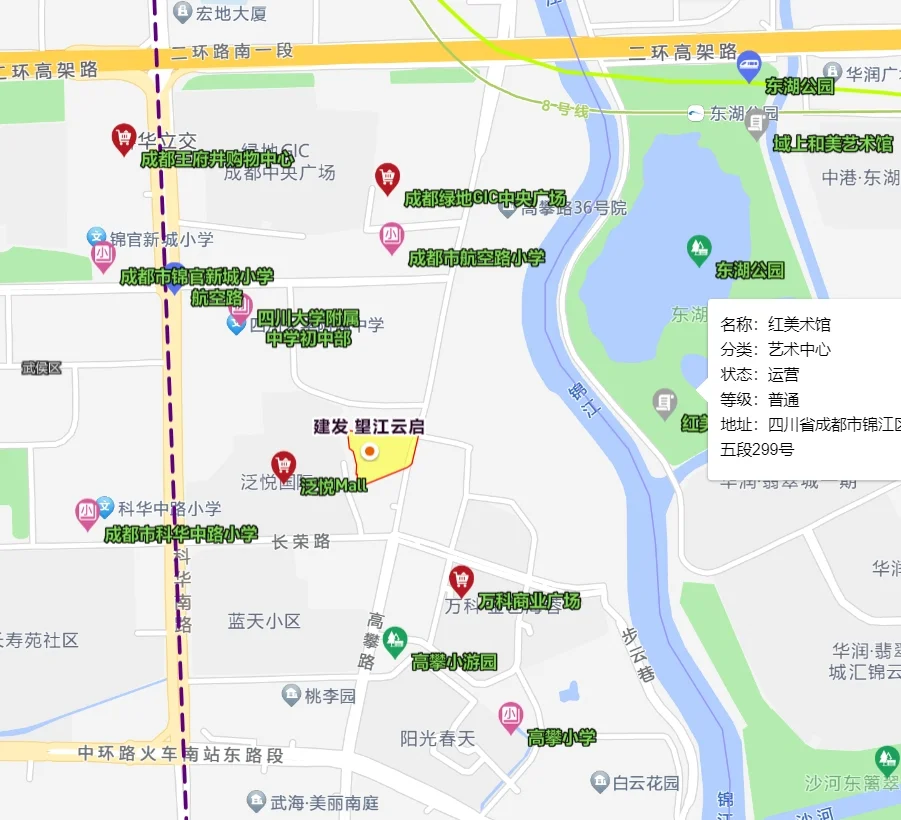Viewport: 901px width, 820px height.
Task: Select the 东湖公园 metro station marker
Action: (x=748, y=67)
